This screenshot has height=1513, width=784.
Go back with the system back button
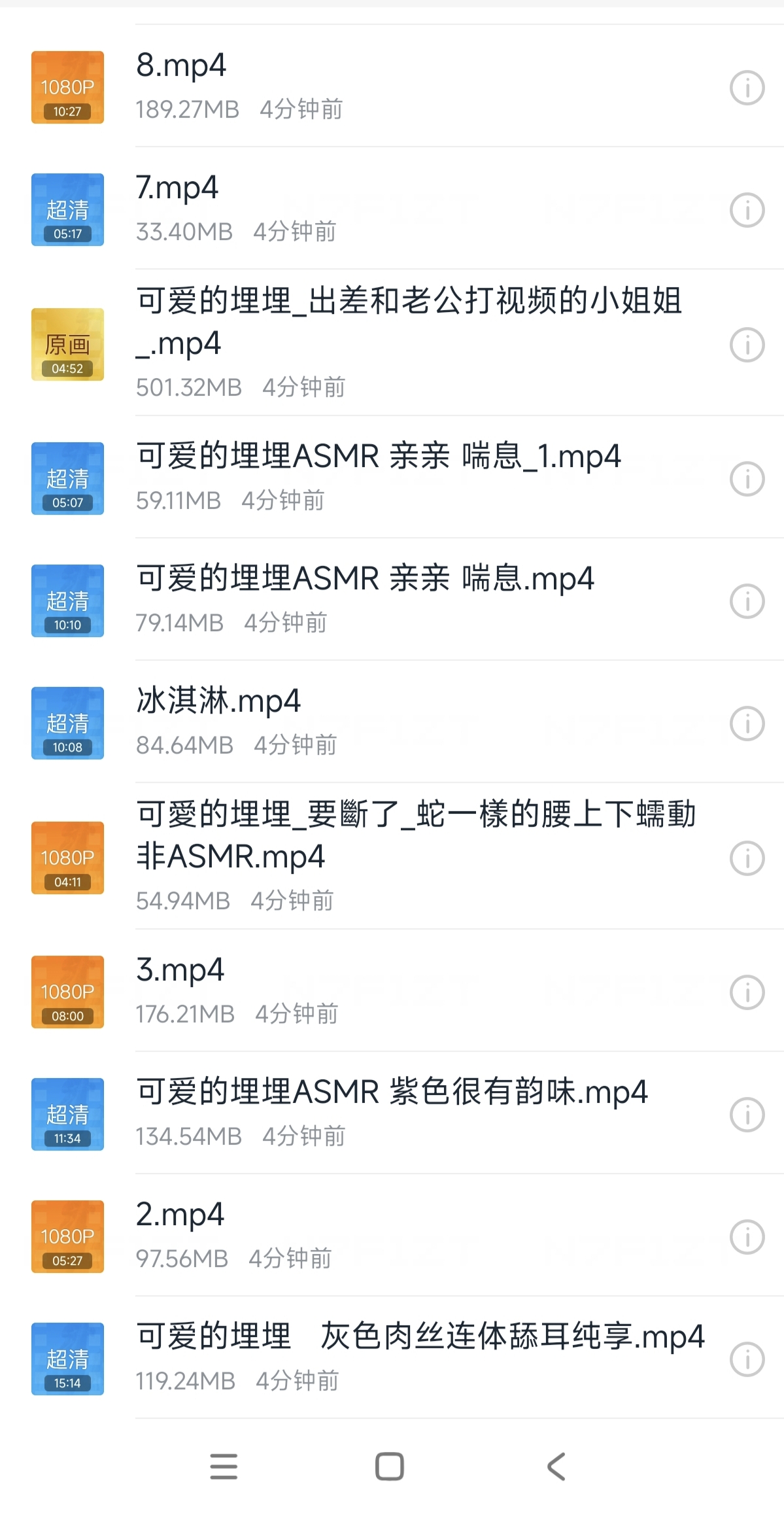click(556, 1466)
